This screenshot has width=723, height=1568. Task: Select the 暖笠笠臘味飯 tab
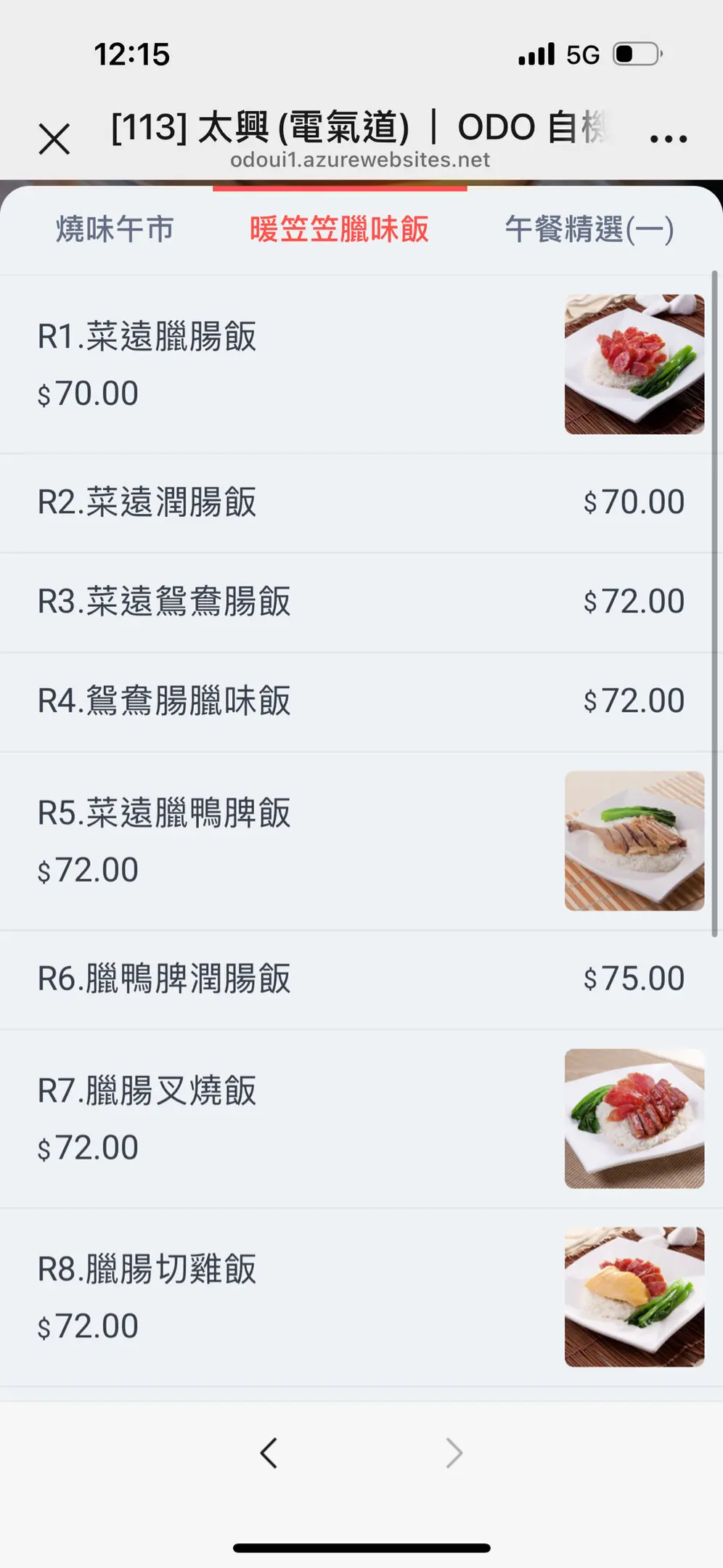(x=339, y=229)
